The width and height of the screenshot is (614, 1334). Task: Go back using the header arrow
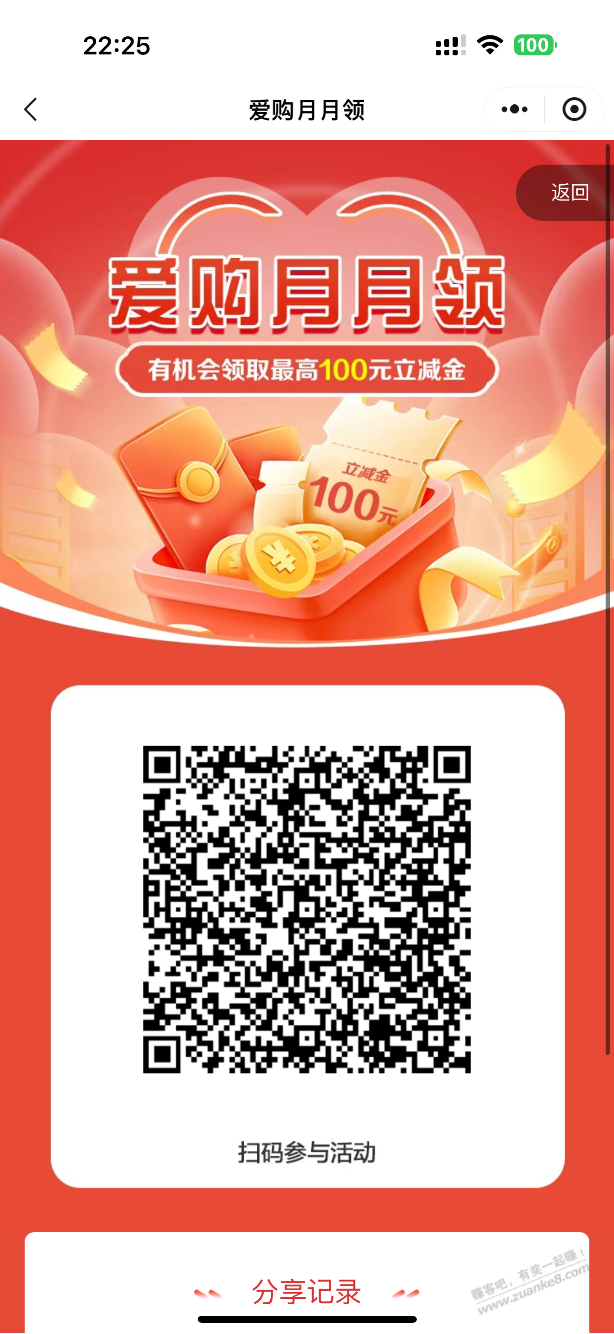31,110
